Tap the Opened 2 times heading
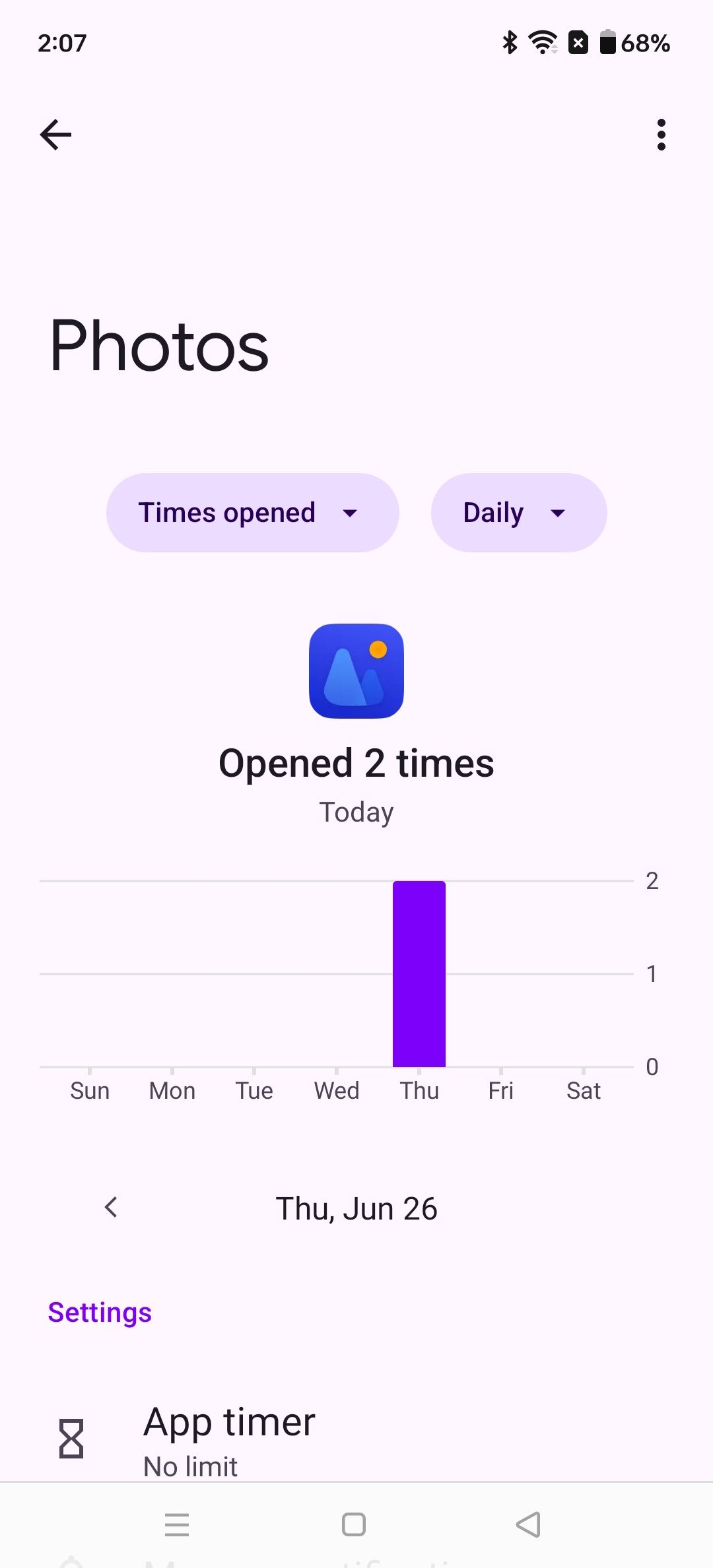 click(356, 762)
